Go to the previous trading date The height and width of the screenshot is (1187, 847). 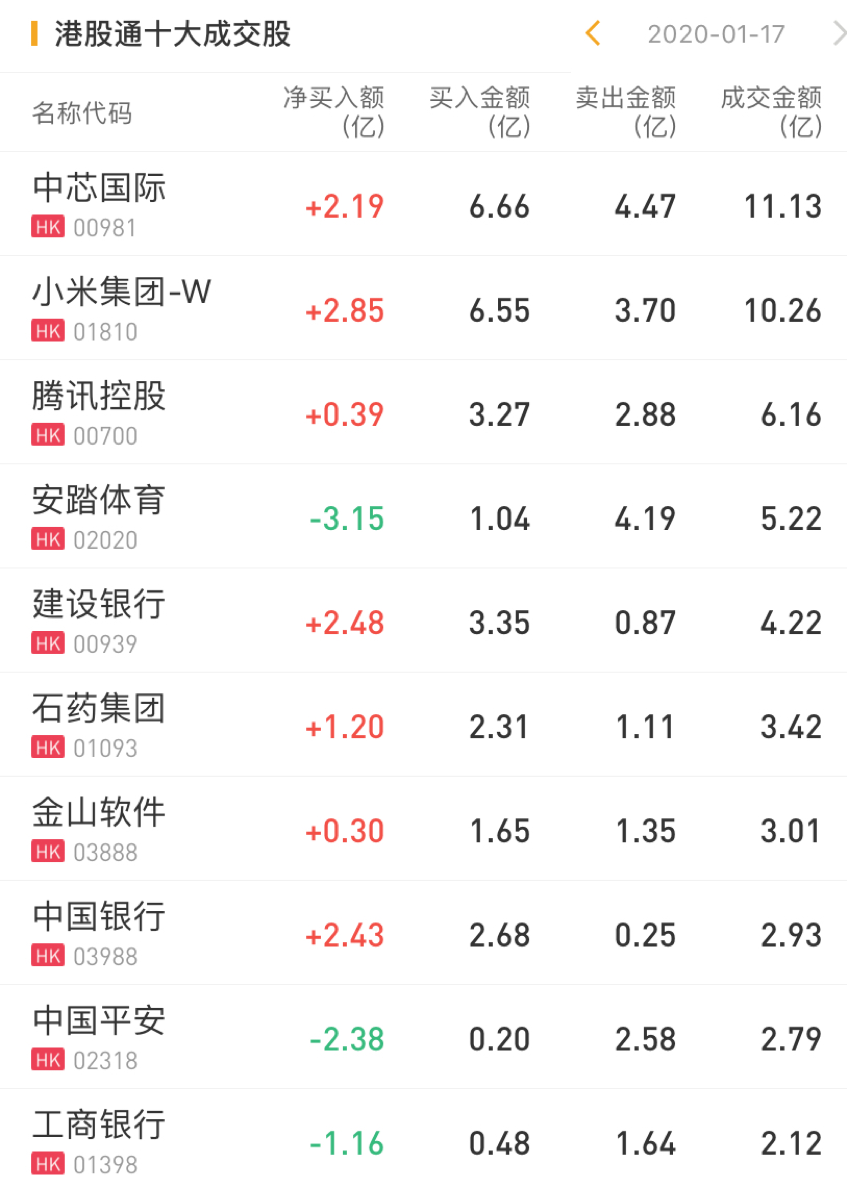(593, 34)
